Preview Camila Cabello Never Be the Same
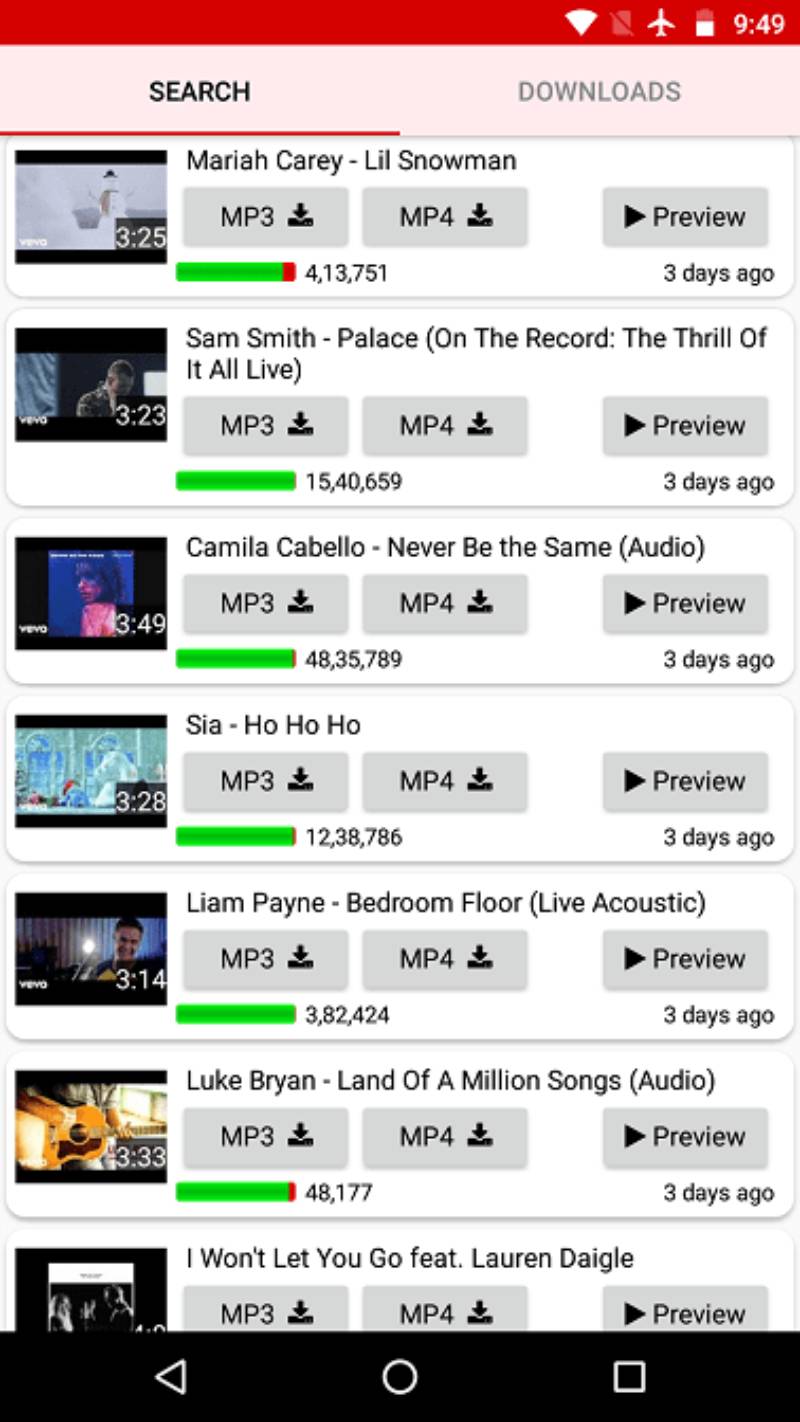 point(685,603)
